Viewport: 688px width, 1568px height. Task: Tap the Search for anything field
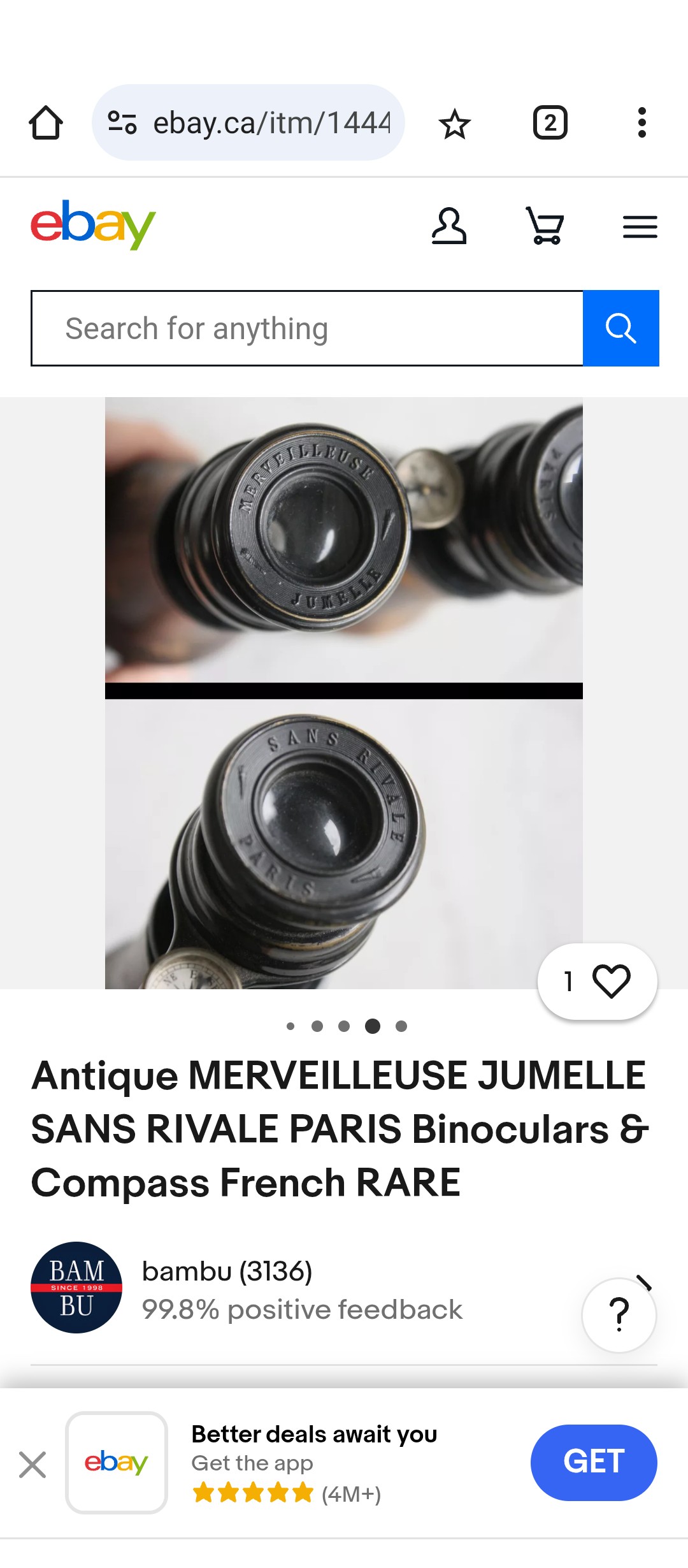point(307,329)
